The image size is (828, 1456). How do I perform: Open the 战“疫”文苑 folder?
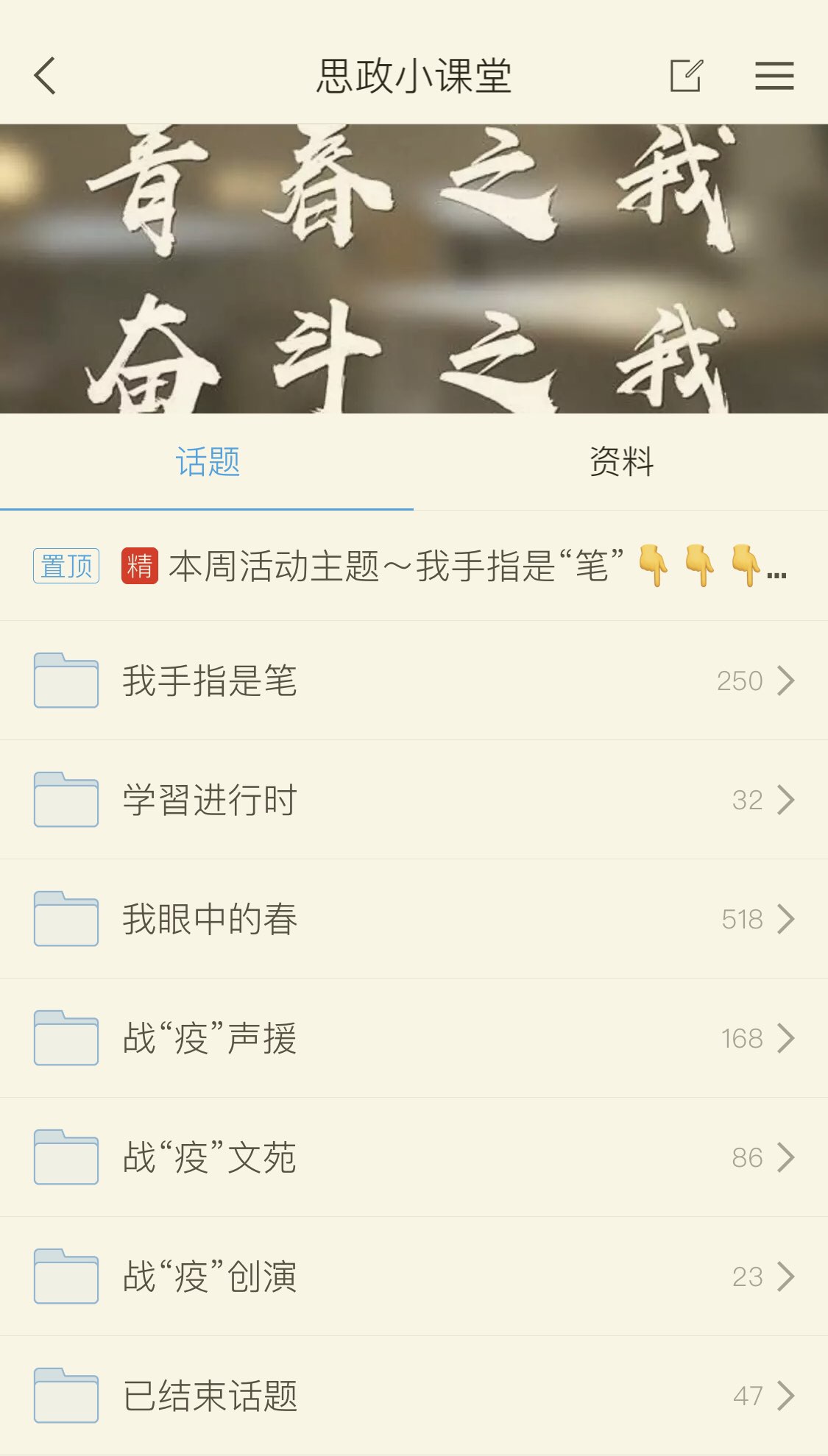coord(412,1157)
